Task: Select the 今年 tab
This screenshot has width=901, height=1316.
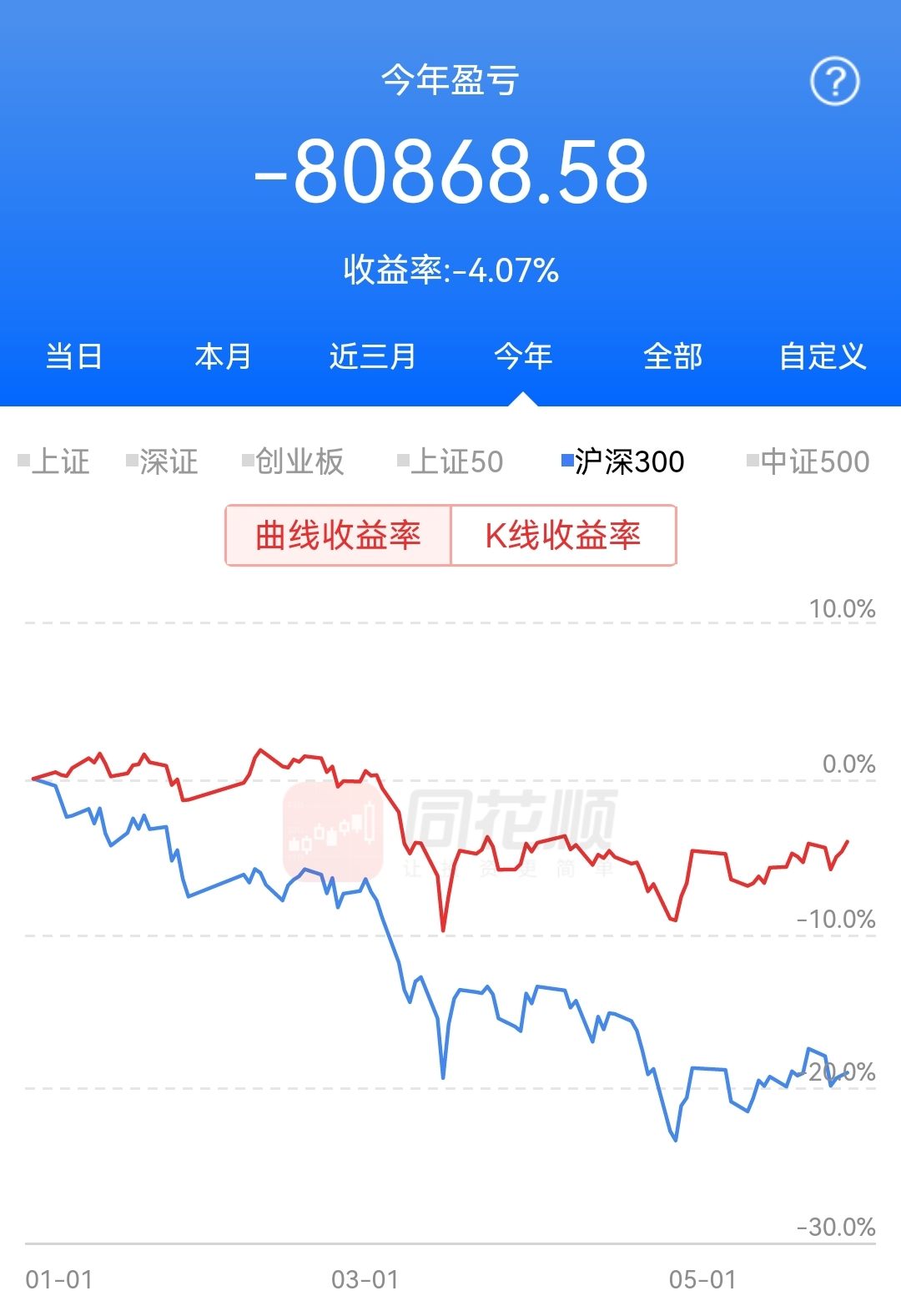Action: [x=523, y=356]
